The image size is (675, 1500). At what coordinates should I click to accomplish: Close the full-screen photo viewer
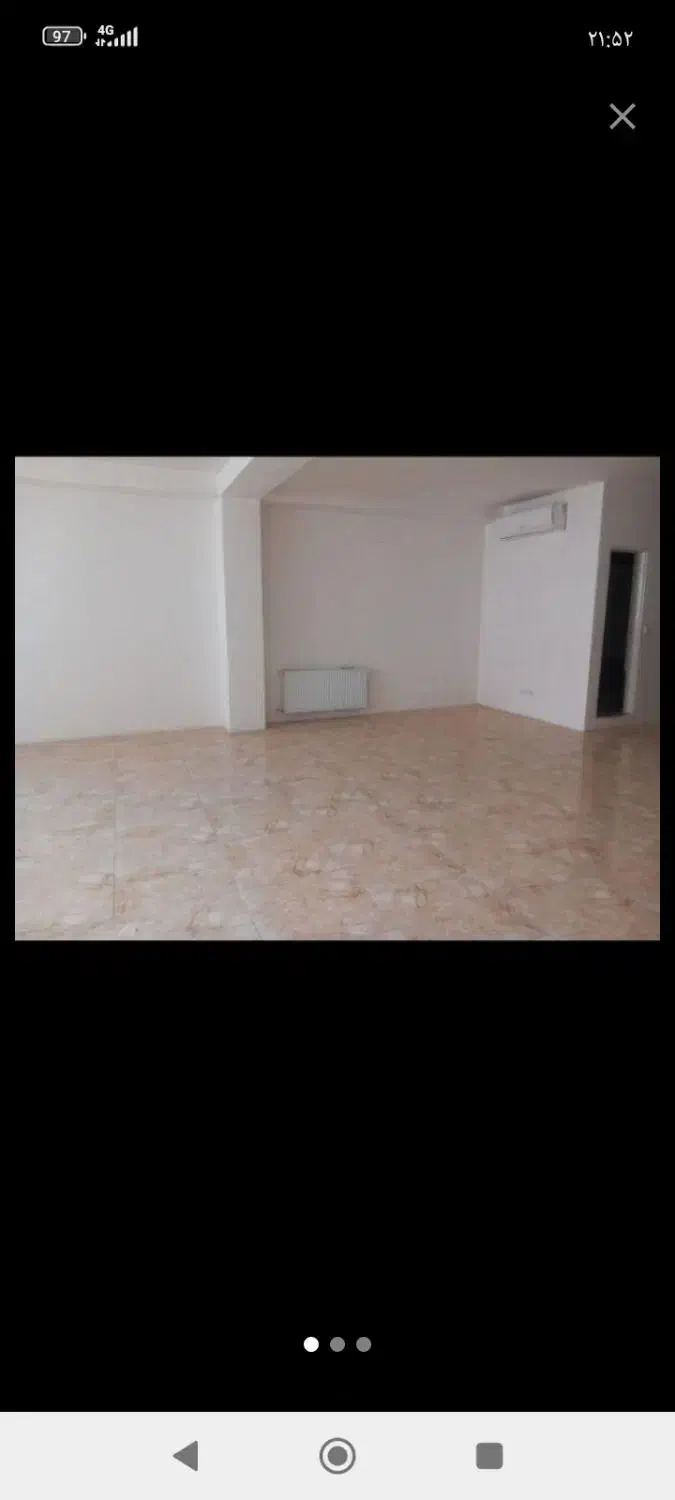click(622, 117)
